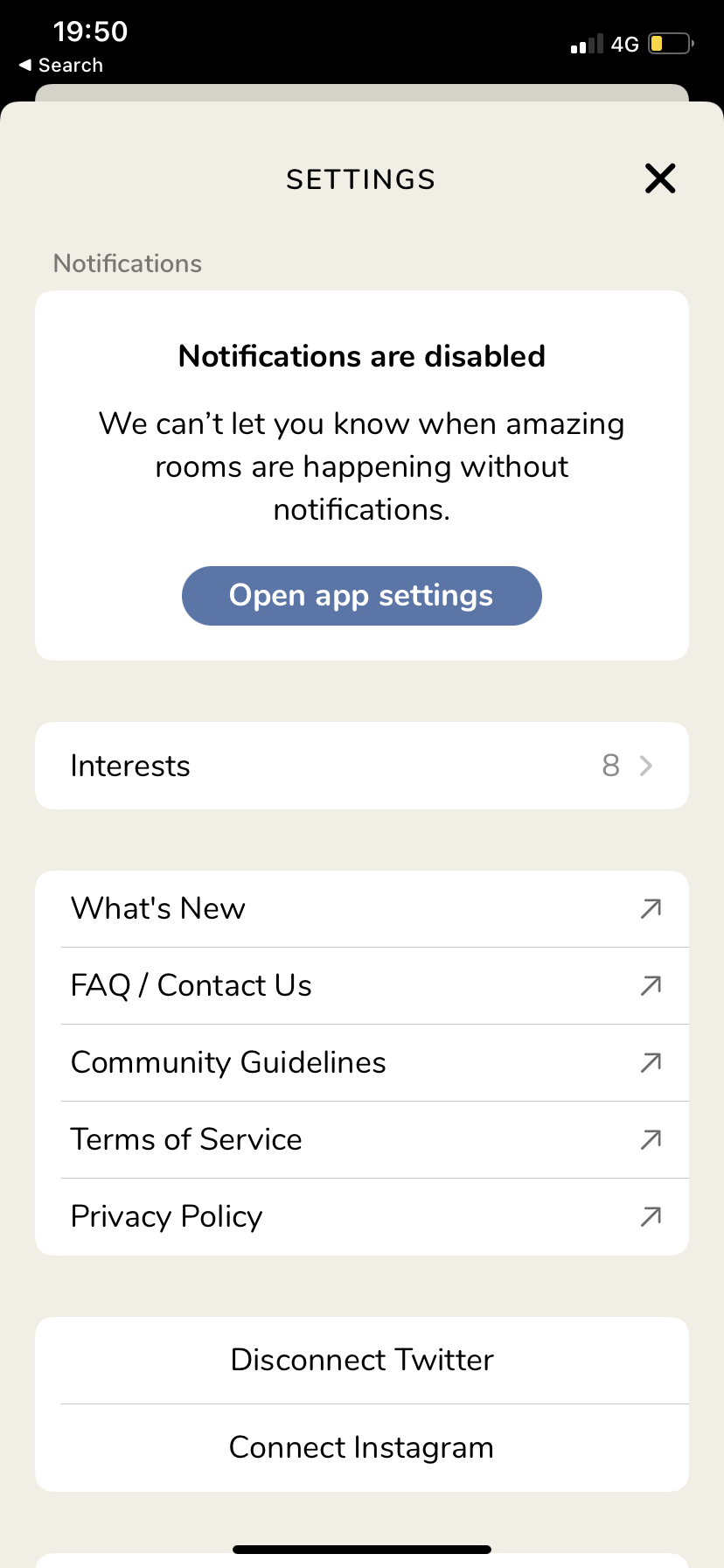
Task: Tap the cellular signal indicator
Action: pyautogui.click(x=585, y=43)
